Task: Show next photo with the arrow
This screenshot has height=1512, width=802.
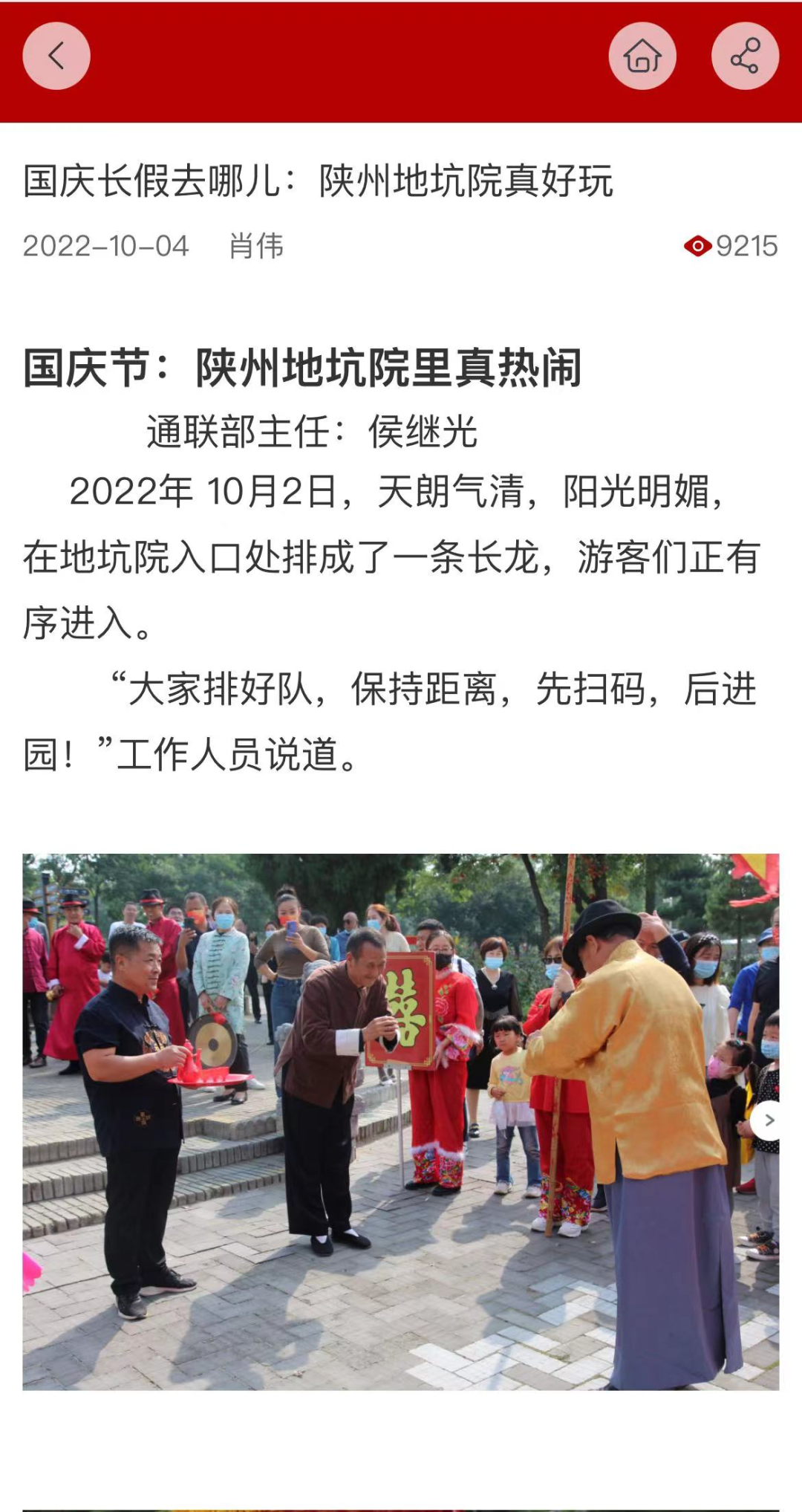Action: coord(768,1120)
